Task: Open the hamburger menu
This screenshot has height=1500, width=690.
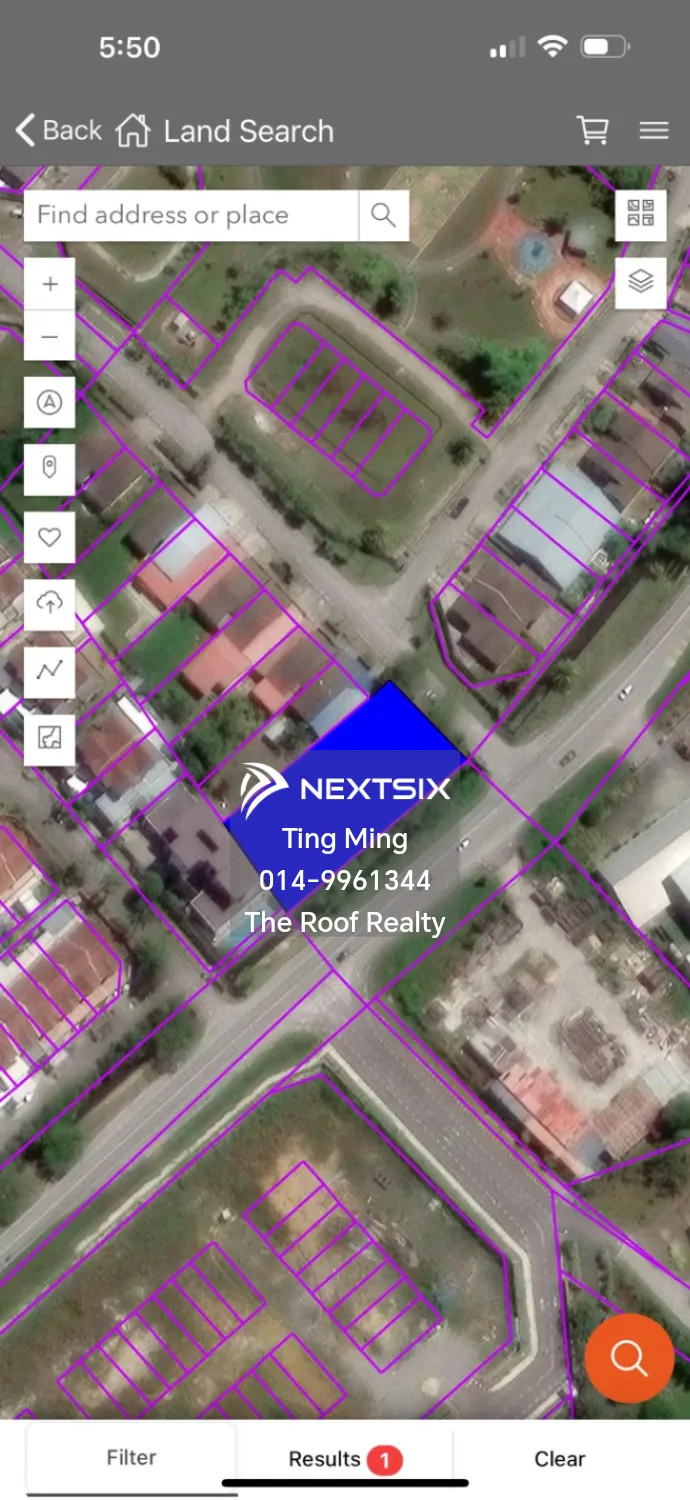Action: [x=654, y=130]
